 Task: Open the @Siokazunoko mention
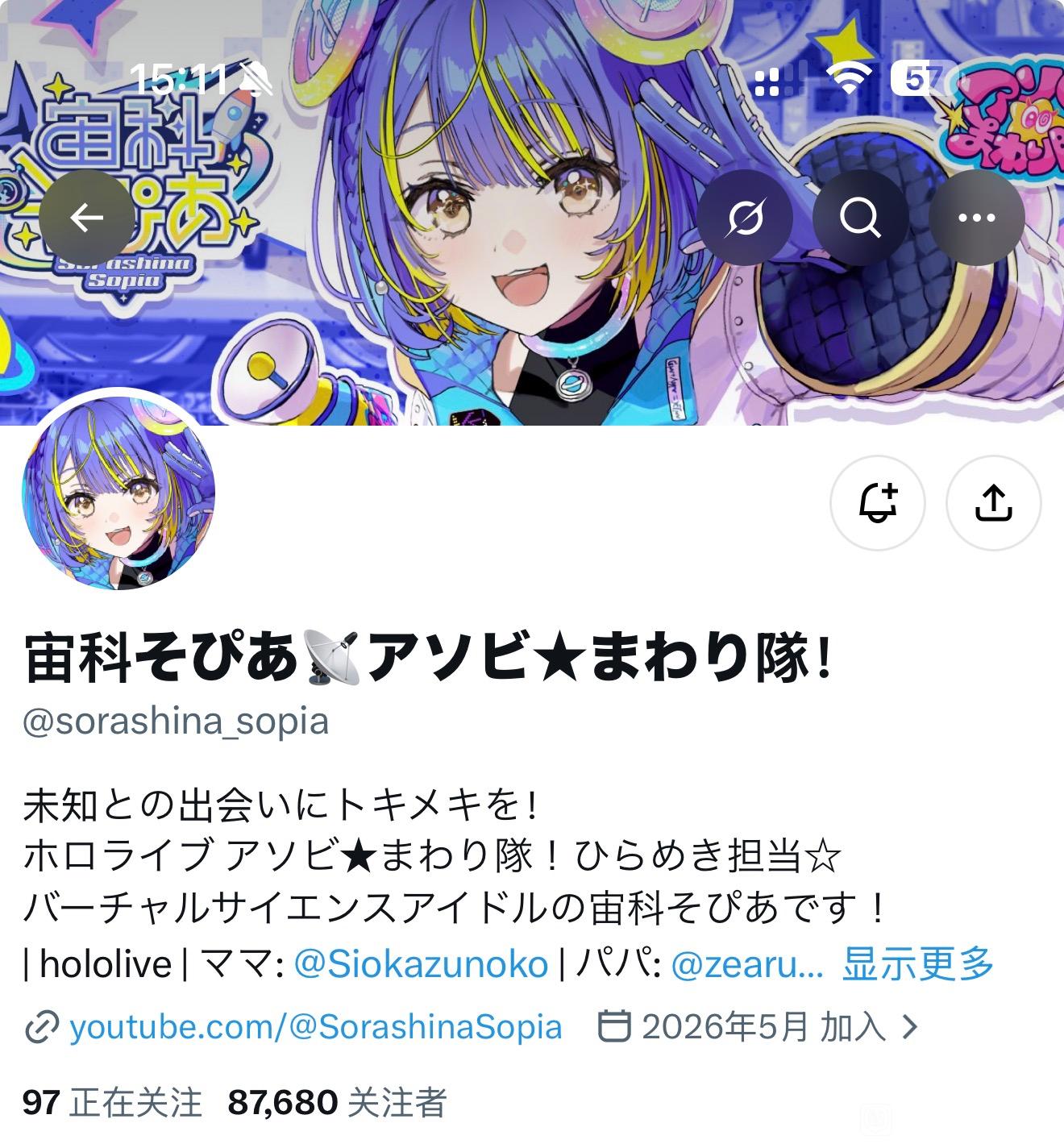pyautogui.click(x=421, y=964)
